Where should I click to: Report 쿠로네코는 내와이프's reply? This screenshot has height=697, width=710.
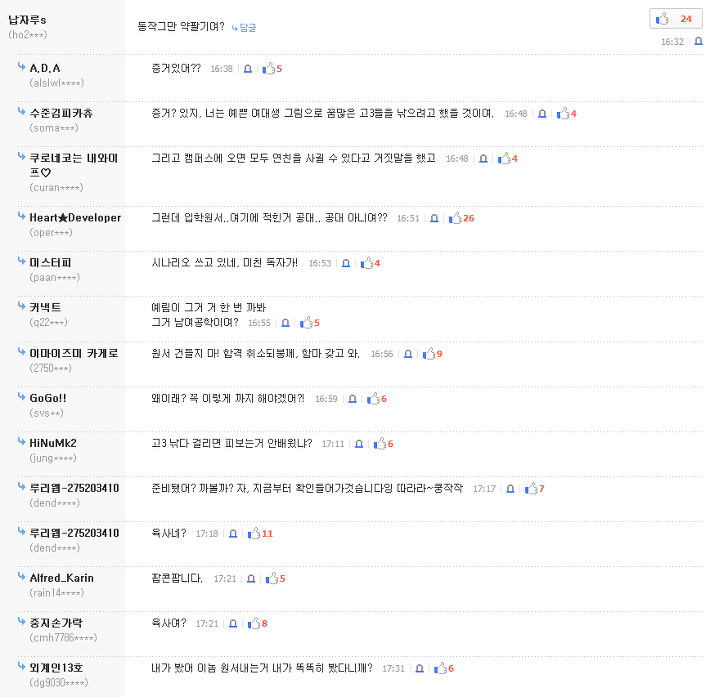[484, 159]
